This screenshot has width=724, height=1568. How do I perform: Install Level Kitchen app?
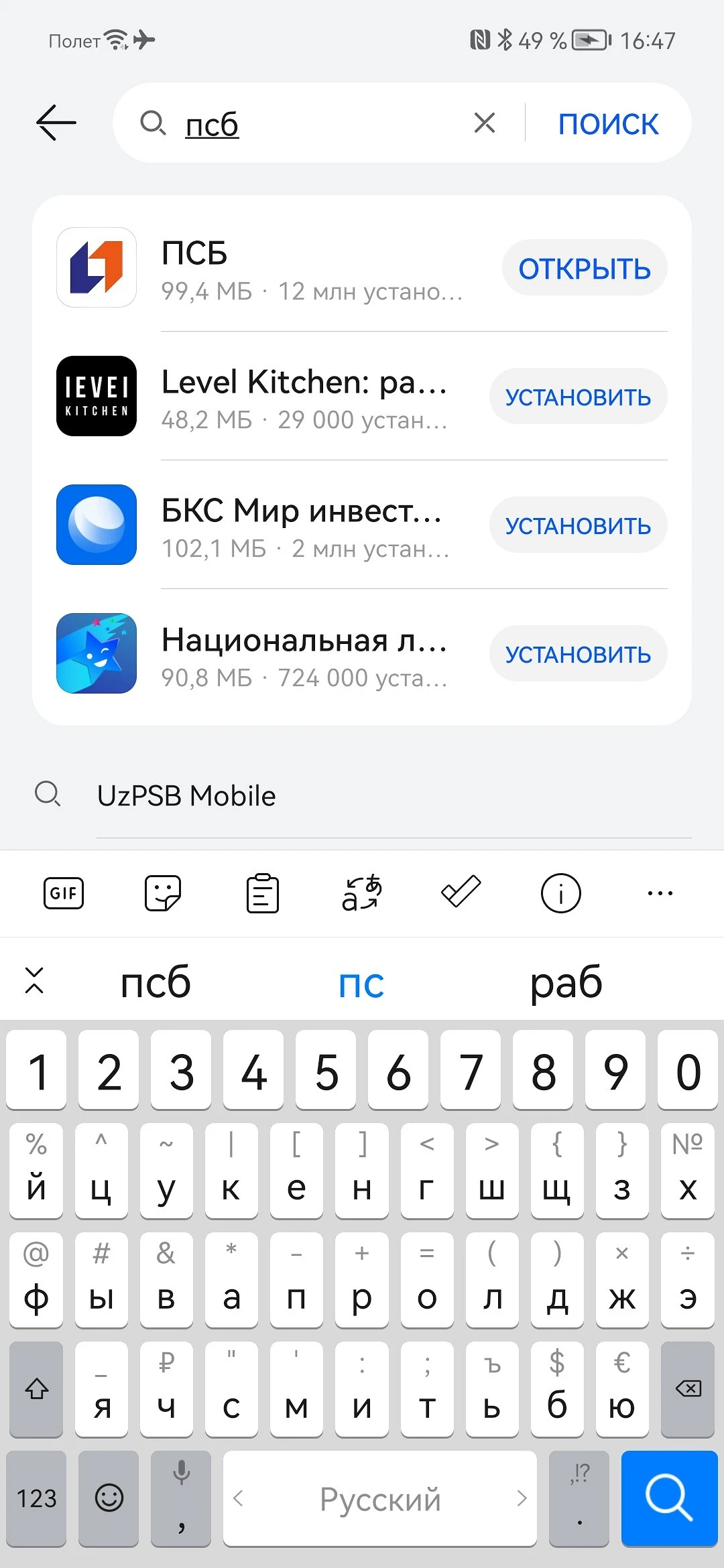tap(578, 397)
